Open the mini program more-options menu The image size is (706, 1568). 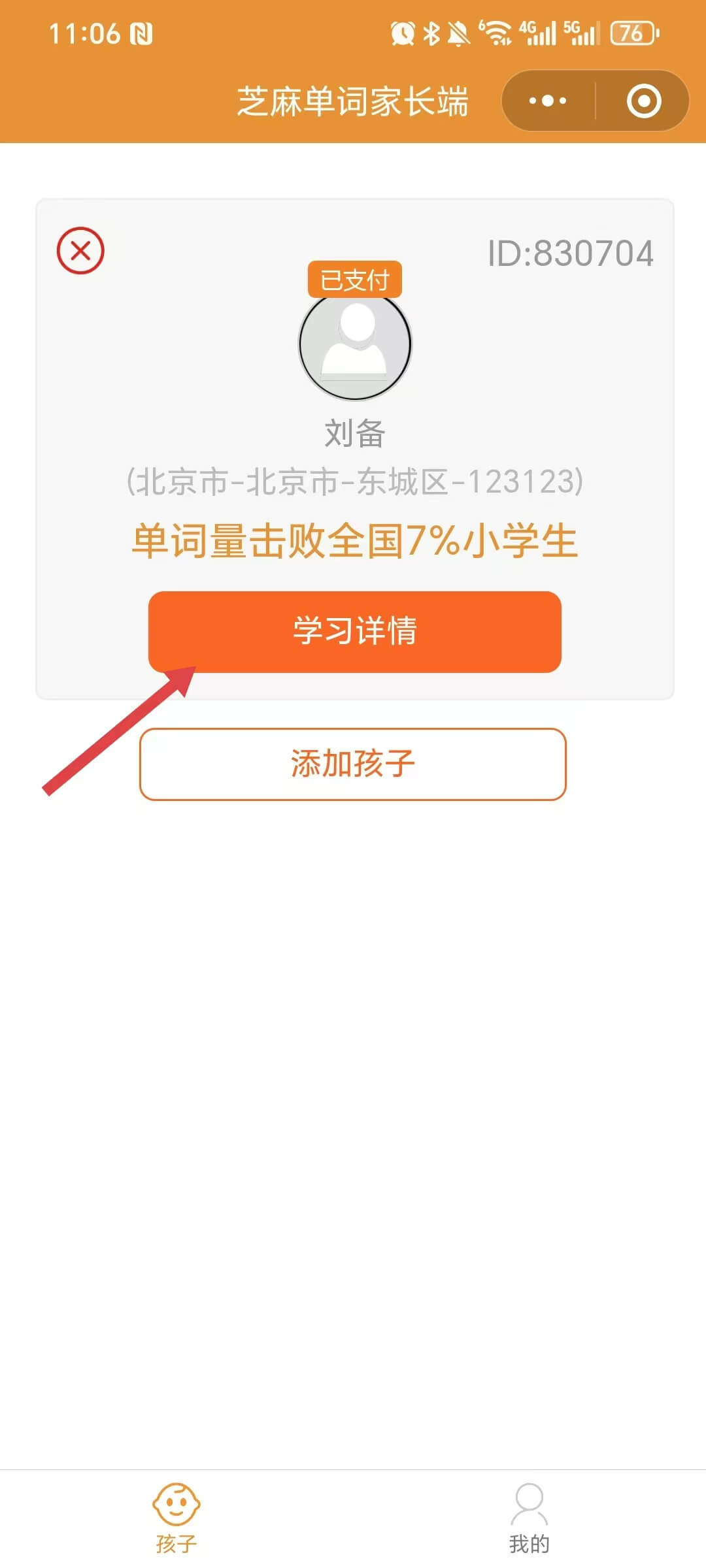tap(548, 101)
